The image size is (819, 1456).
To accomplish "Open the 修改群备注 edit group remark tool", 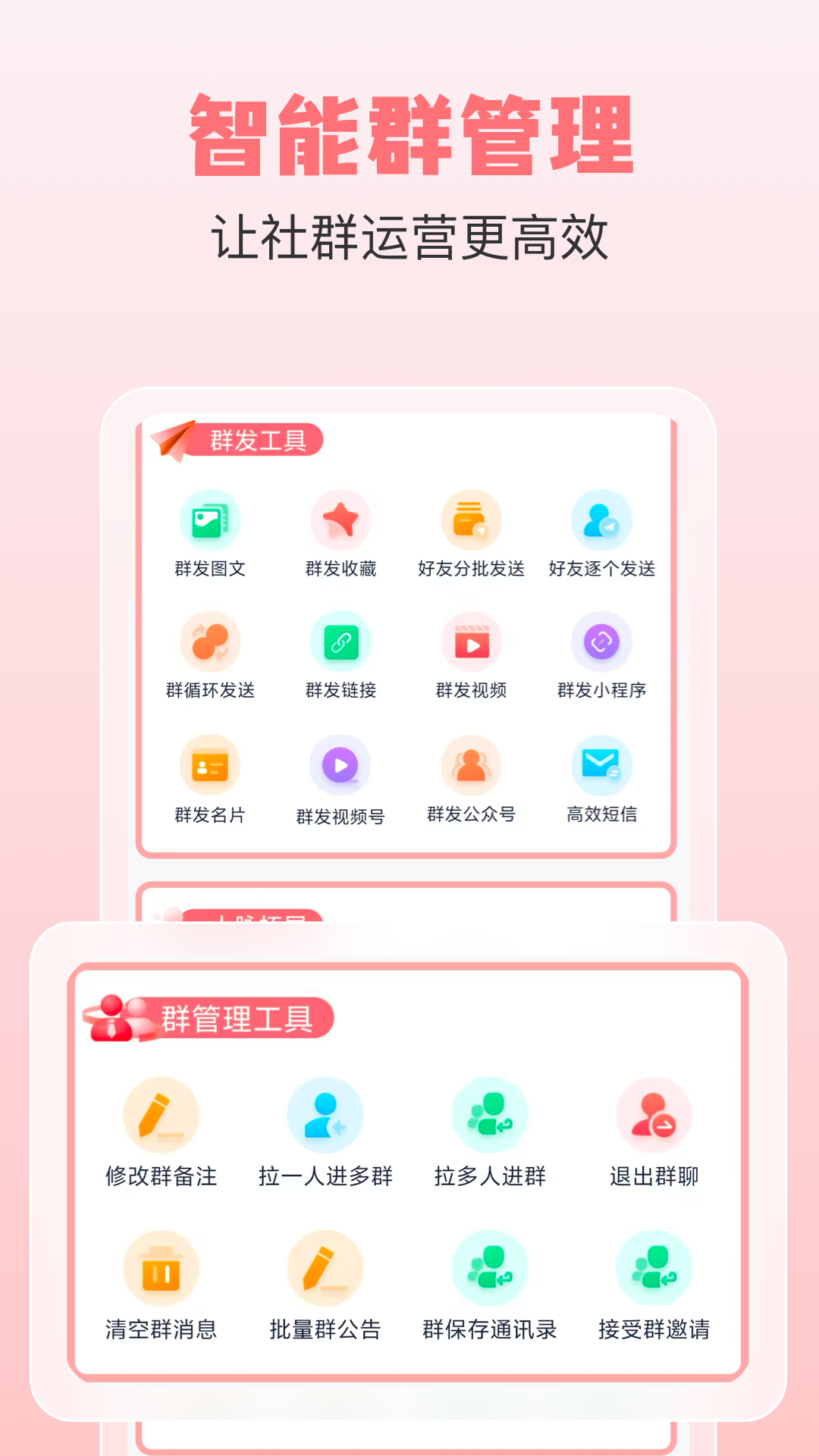I will (x=159, y=1116).
